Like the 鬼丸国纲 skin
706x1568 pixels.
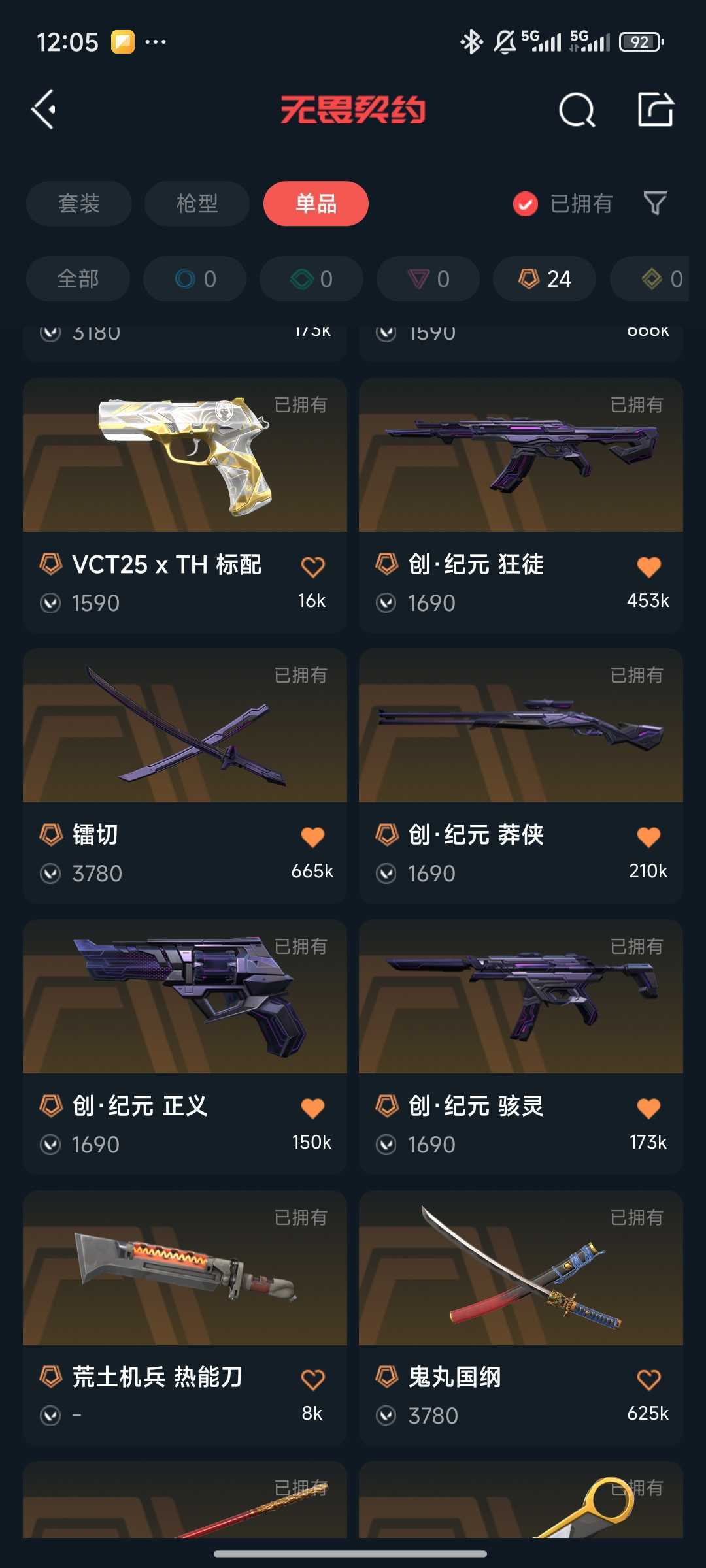click(x=648, y=1379)
